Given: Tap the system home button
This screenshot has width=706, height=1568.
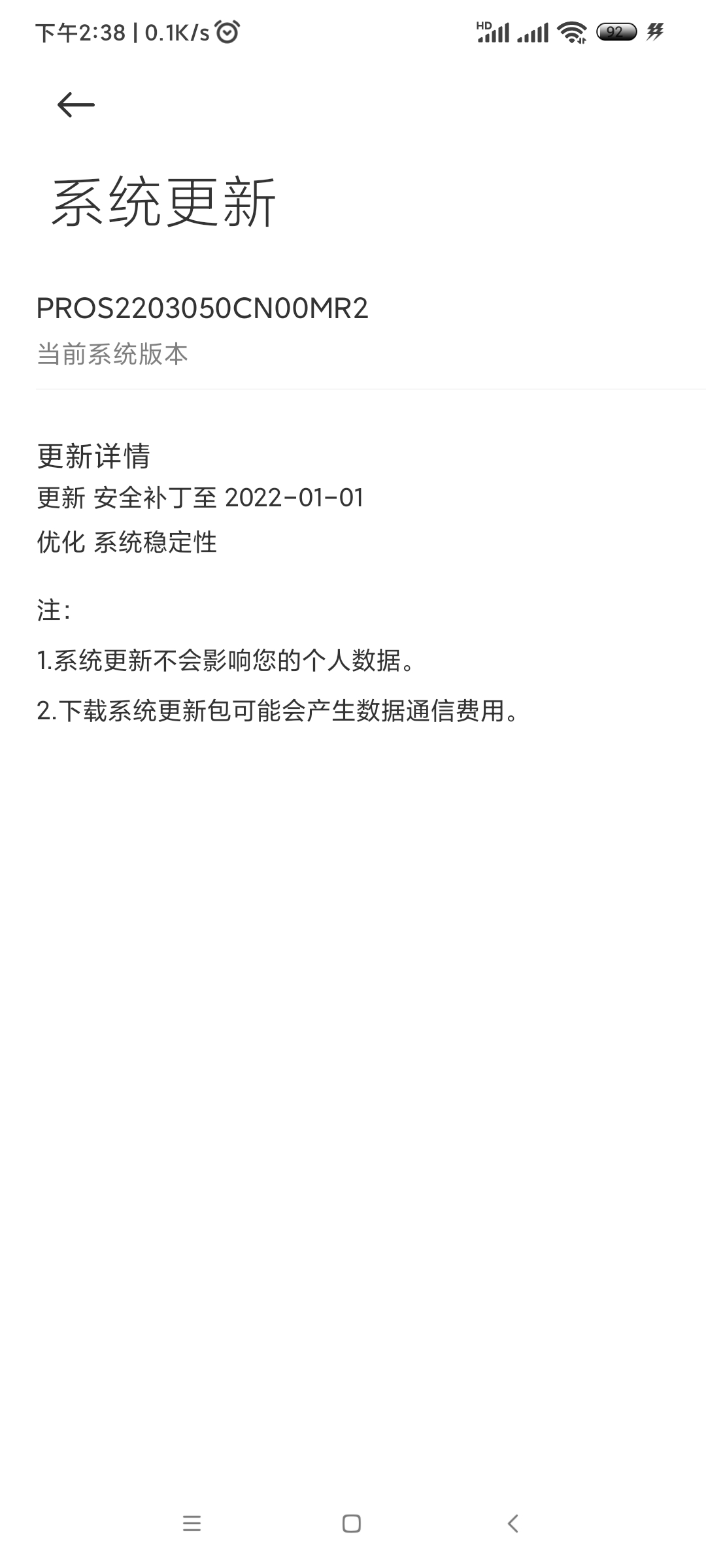Looking at the screenshot, I should (352, 1524).
